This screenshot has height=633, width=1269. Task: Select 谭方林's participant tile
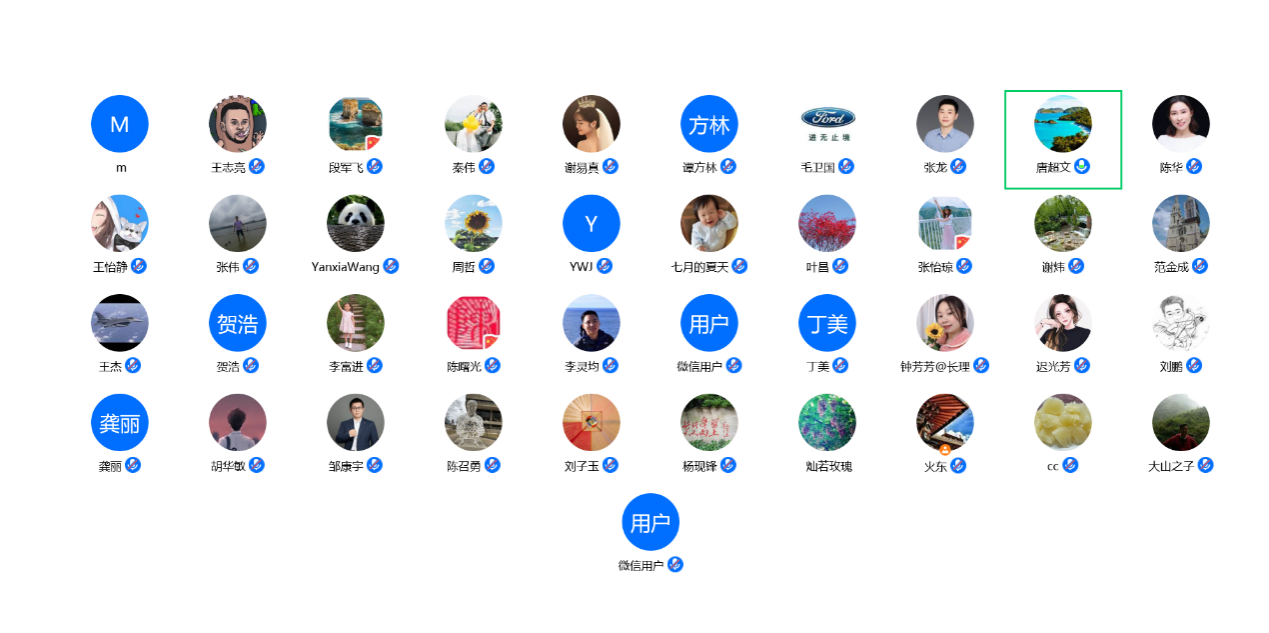[x=709, y=124]
